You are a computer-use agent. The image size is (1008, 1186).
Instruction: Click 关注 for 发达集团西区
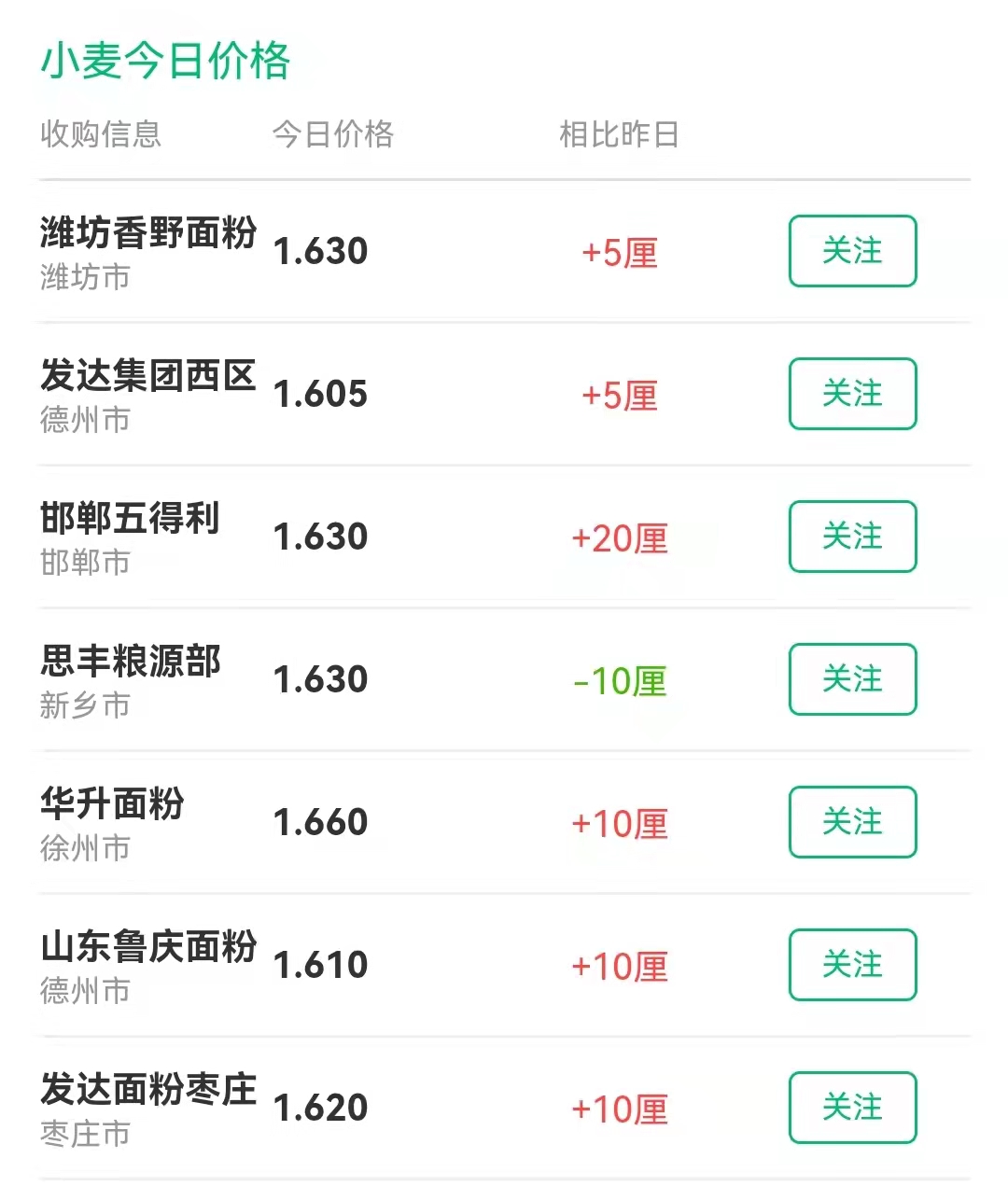click(852, 394)
